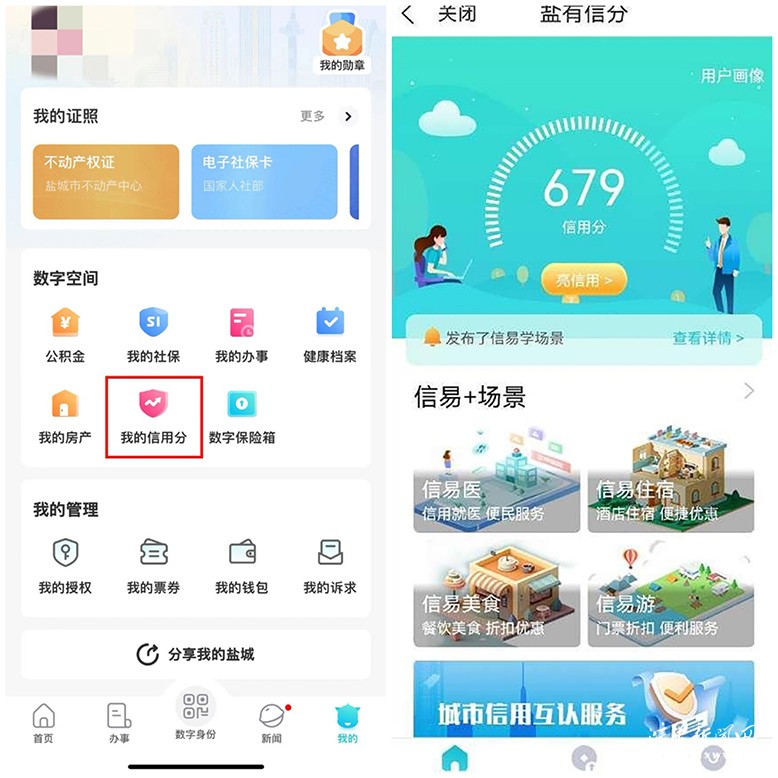Open 用户画像
This screenshot has height=778, width=778.
732,76
